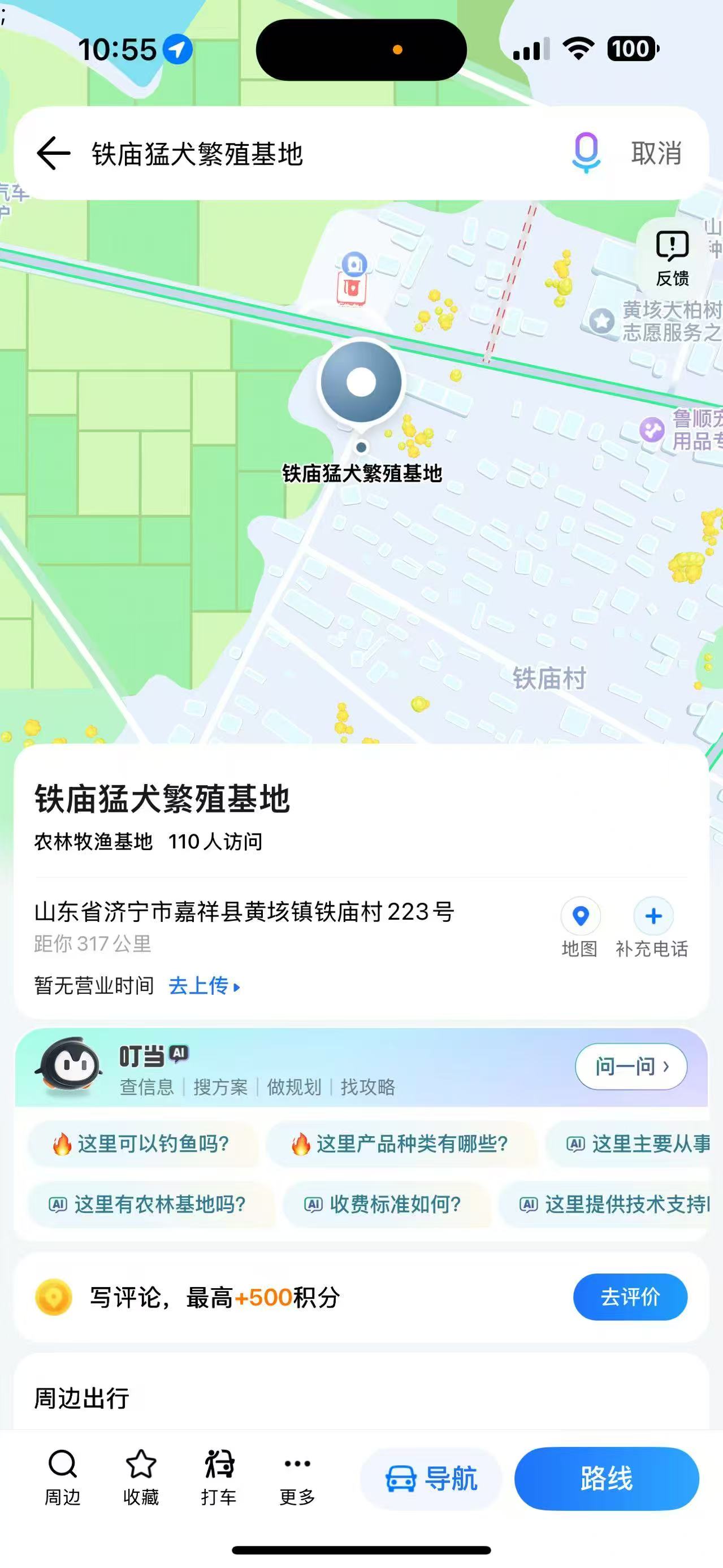Upload business hours with 去上传
This screenshot has width=723, height=1568.
(204, 985)
